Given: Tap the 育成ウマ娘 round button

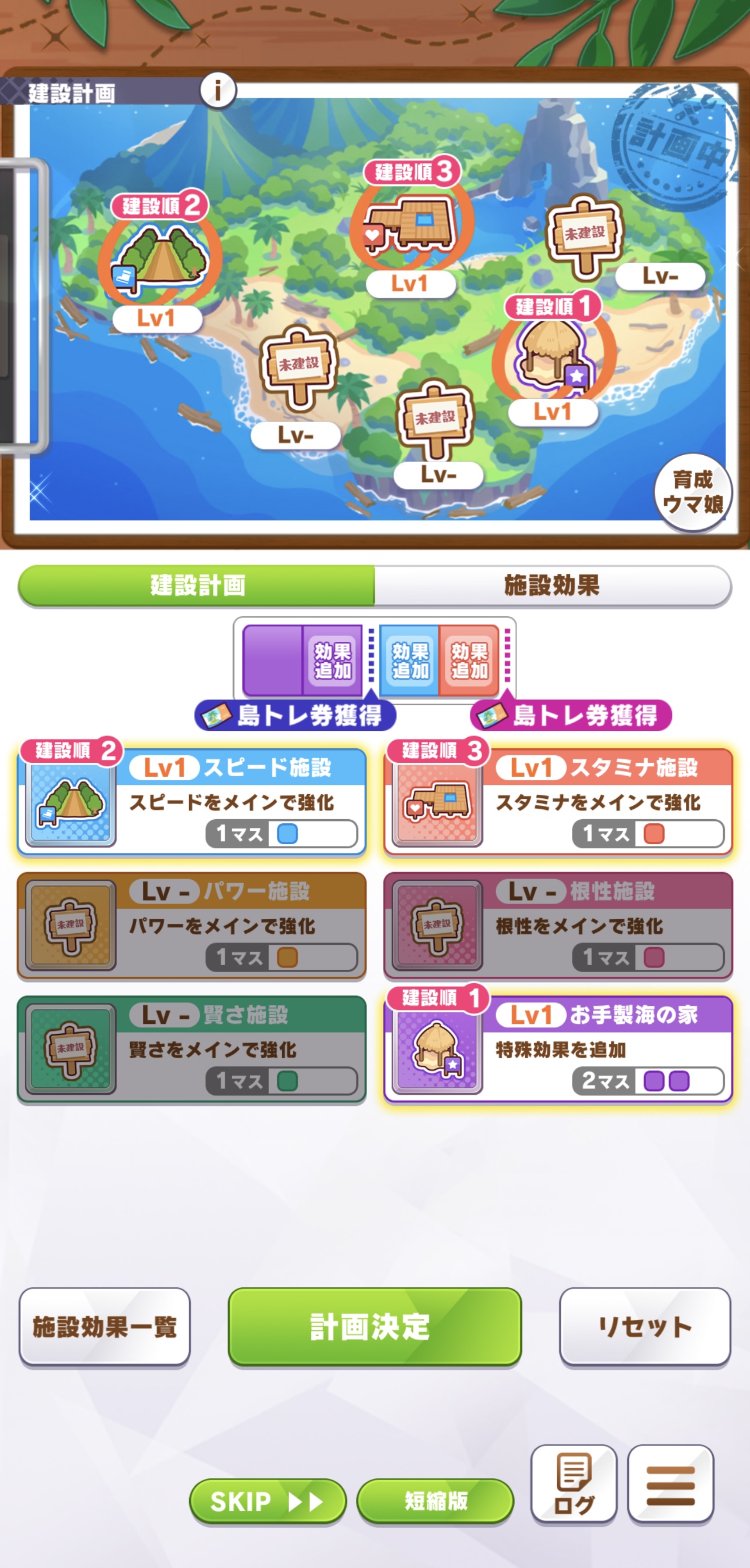Looking at the screenshot, I should (693, 492).
